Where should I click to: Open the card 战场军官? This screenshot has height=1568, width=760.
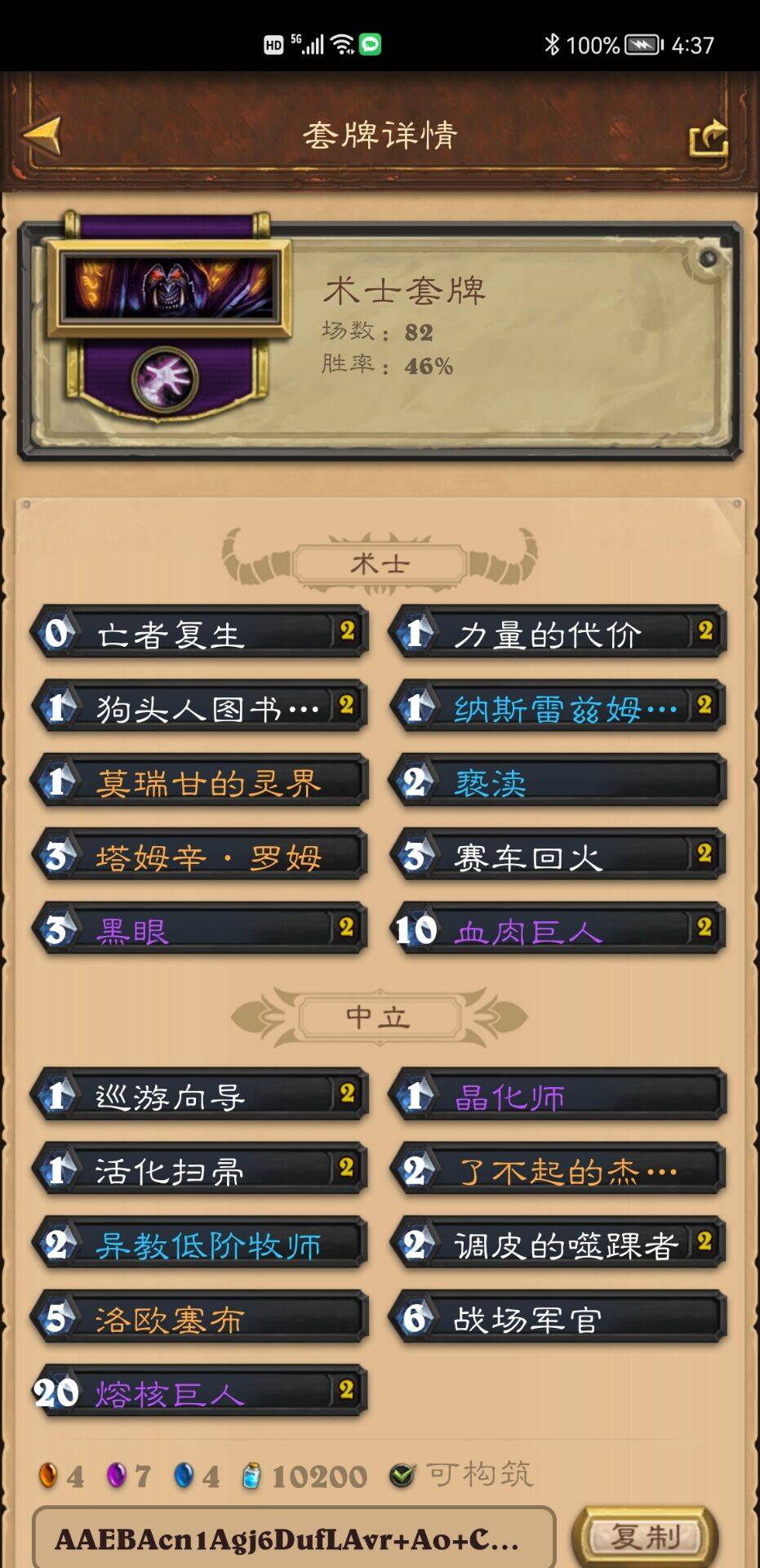coord(559,1318)
